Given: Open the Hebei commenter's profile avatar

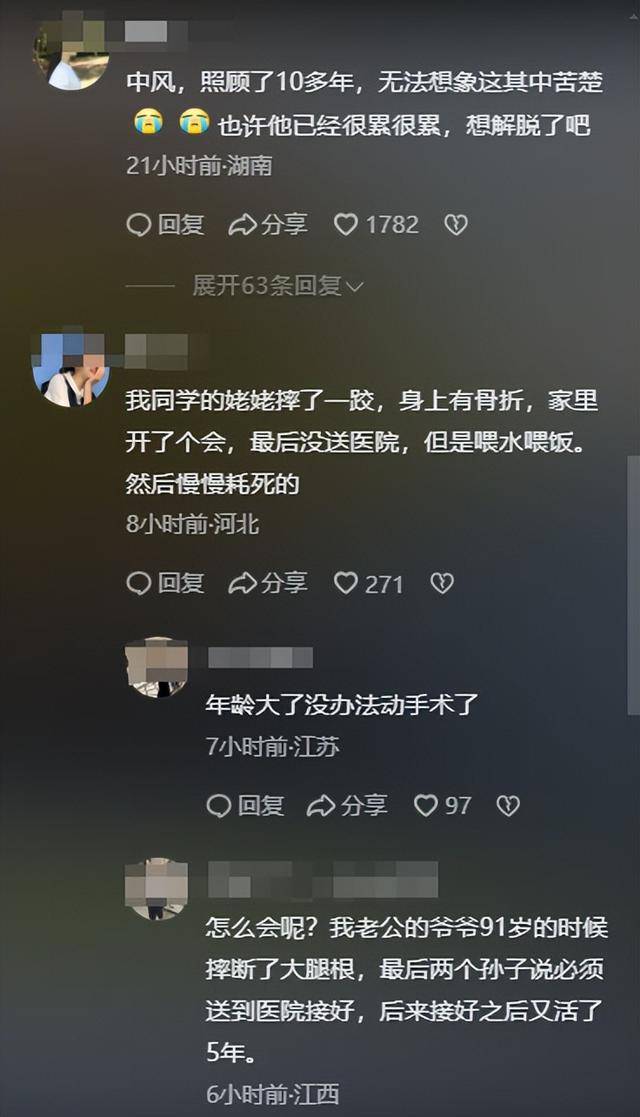Looking at the screenshot, I should tap(70, 369).
